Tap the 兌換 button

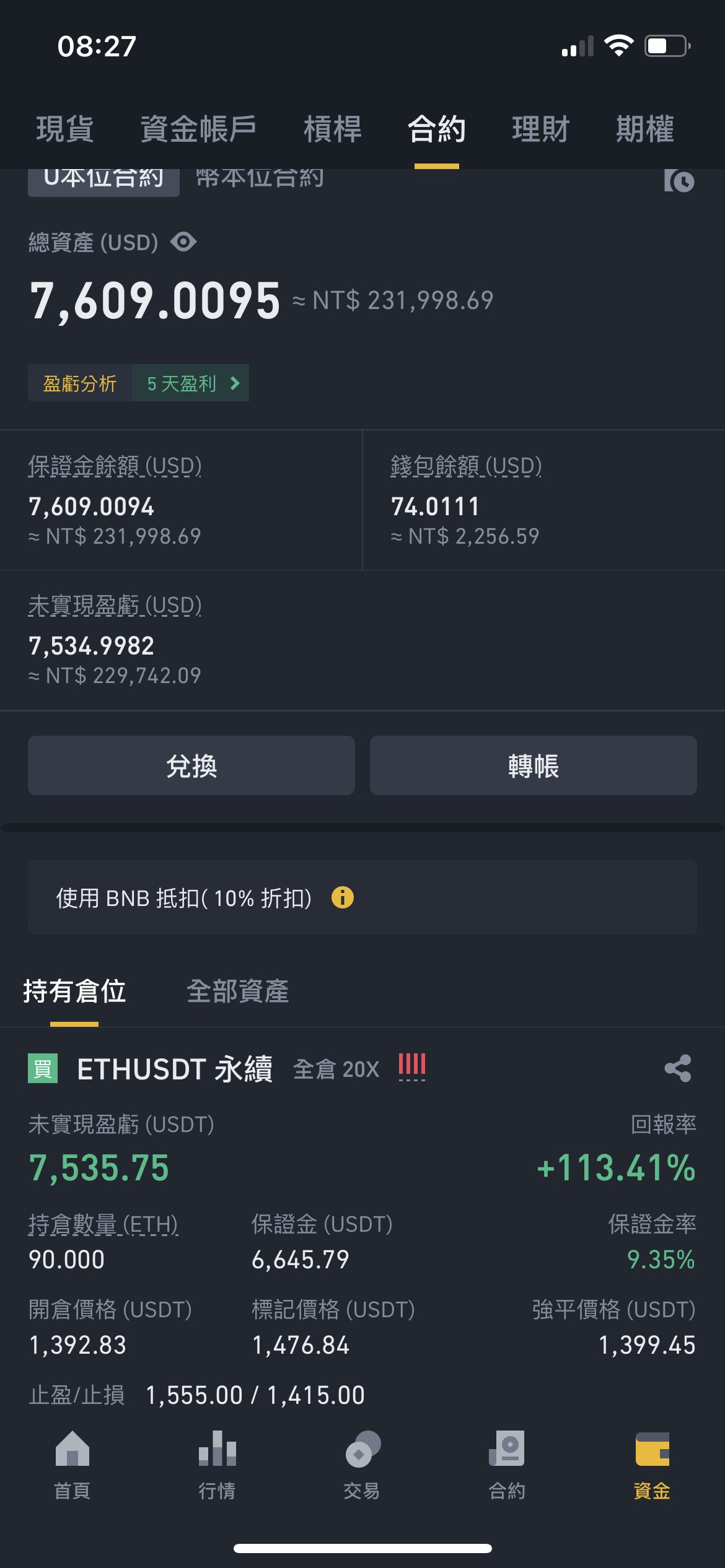click(191, 765)
